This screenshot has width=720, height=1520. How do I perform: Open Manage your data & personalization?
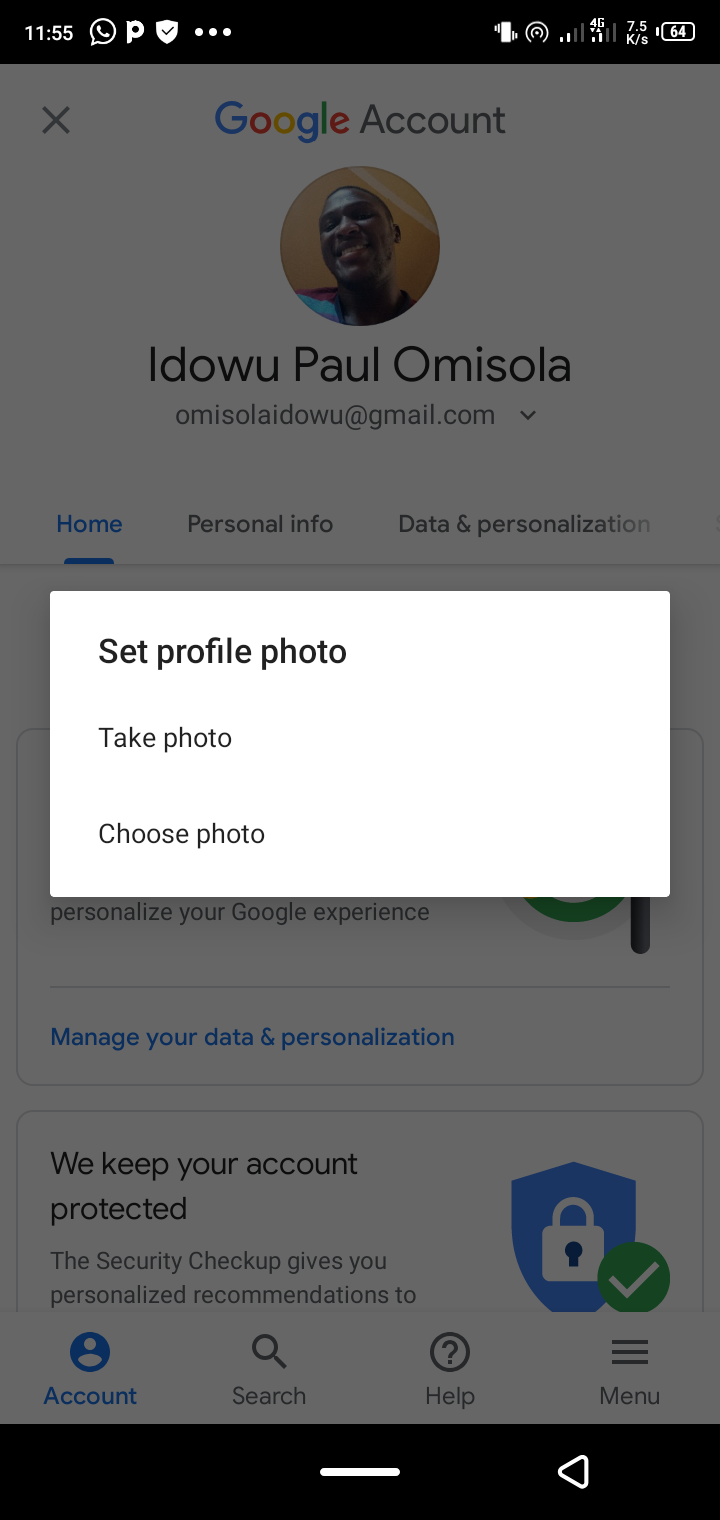252,1037
